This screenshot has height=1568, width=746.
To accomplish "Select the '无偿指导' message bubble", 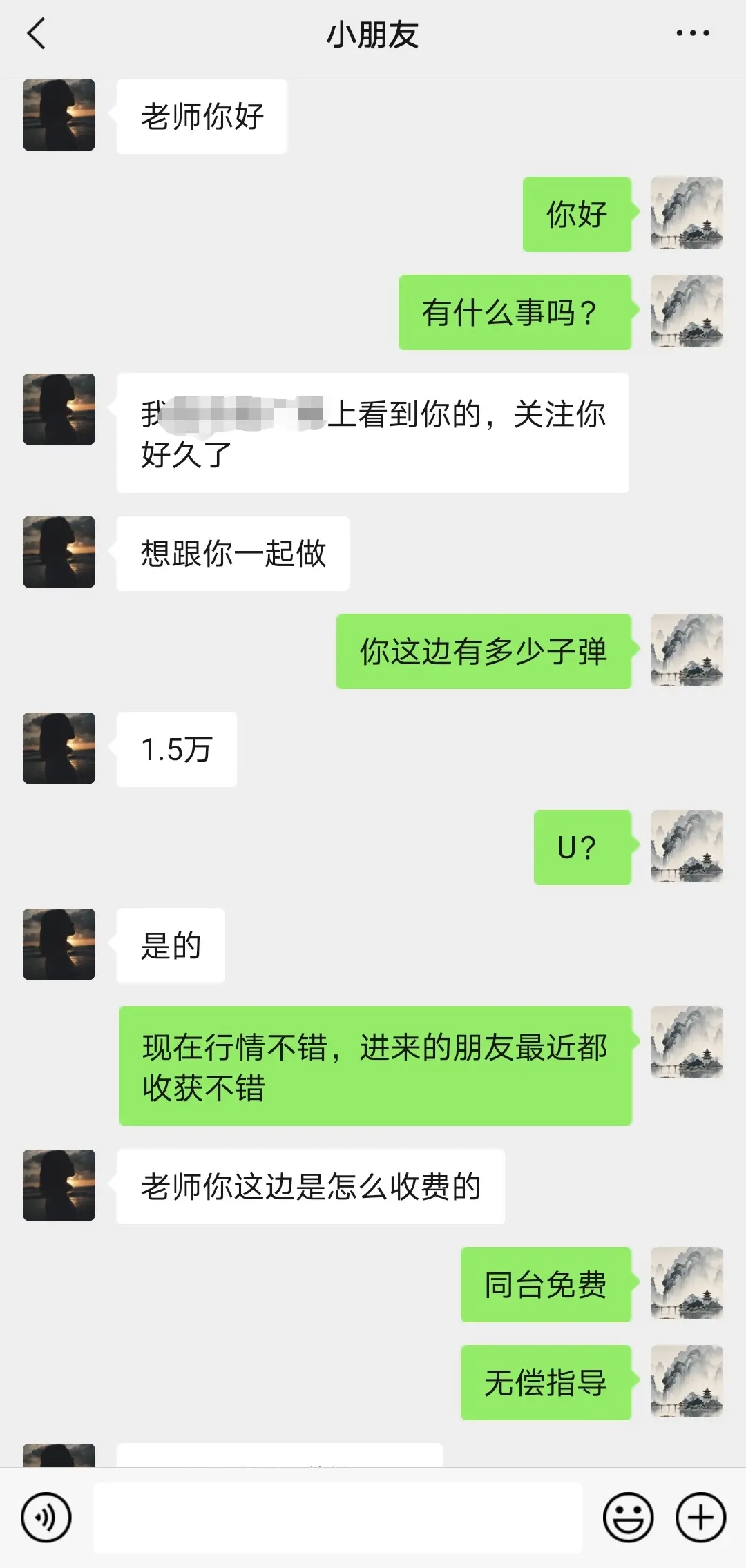I will click(546, 1383).
